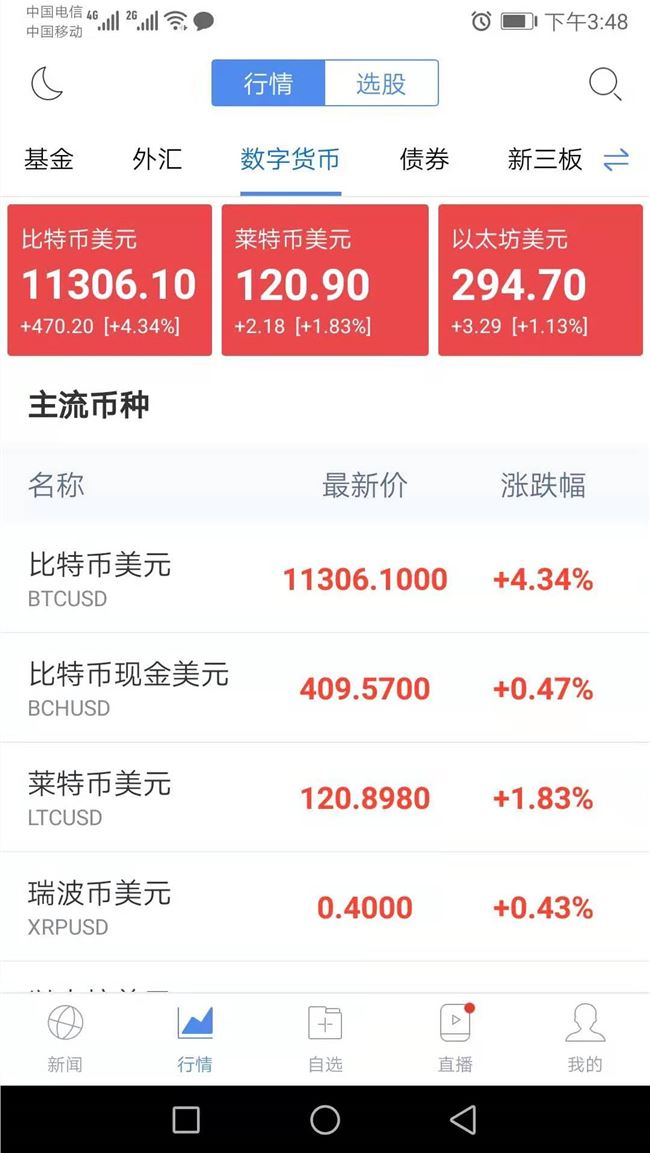Viewport: 650px width, 1153px height.
Task: View the 瑞波币美元 XRPUSD row
Action: (325, 907)
